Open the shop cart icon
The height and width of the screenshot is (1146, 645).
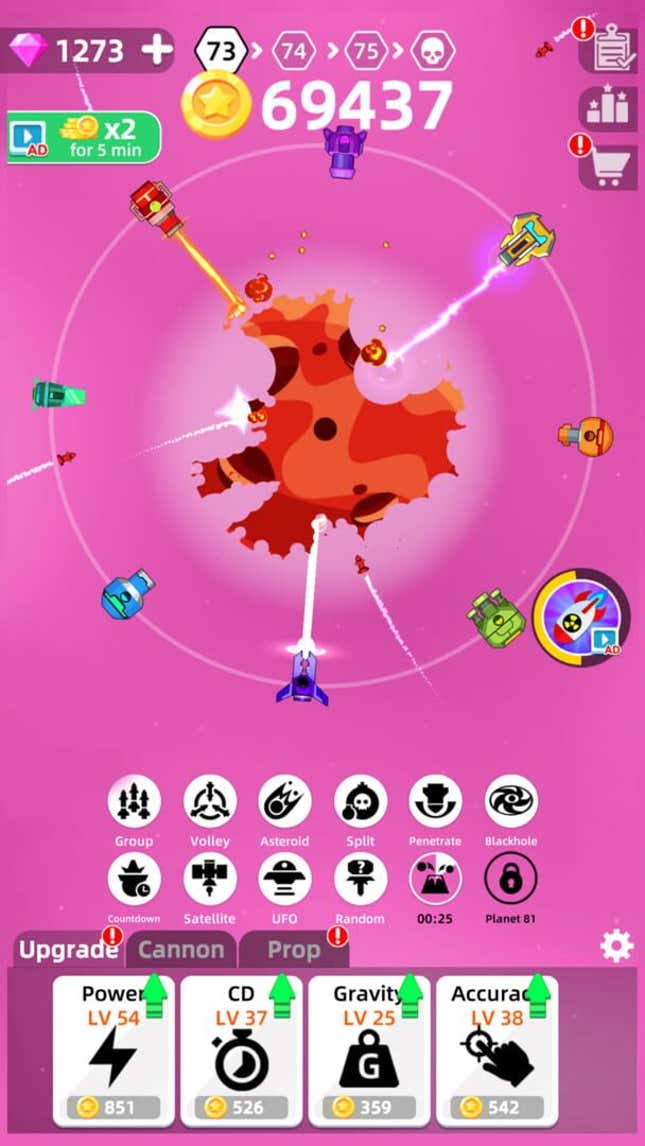coord(609,166)
